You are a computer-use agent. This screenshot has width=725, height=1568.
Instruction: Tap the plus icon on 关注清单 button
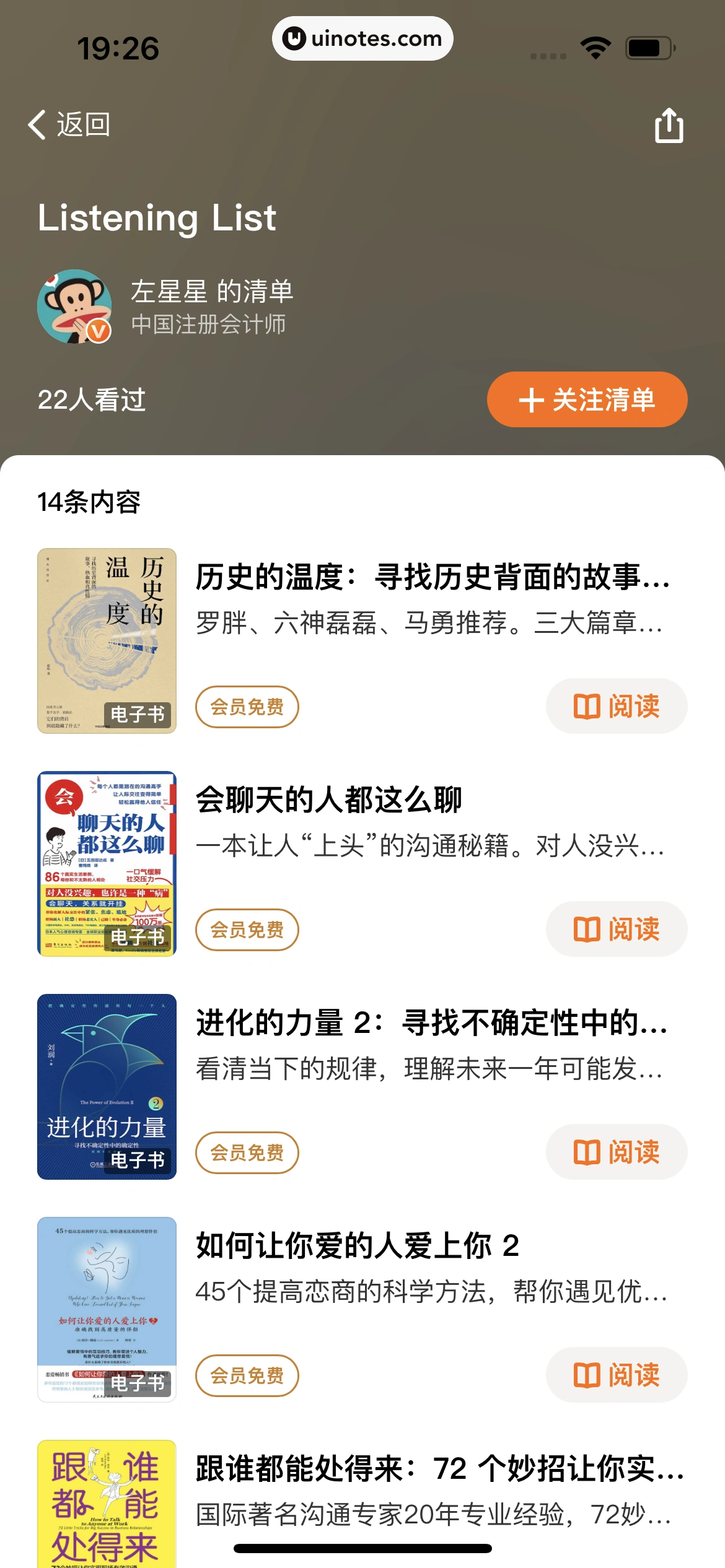pos(532,401)
